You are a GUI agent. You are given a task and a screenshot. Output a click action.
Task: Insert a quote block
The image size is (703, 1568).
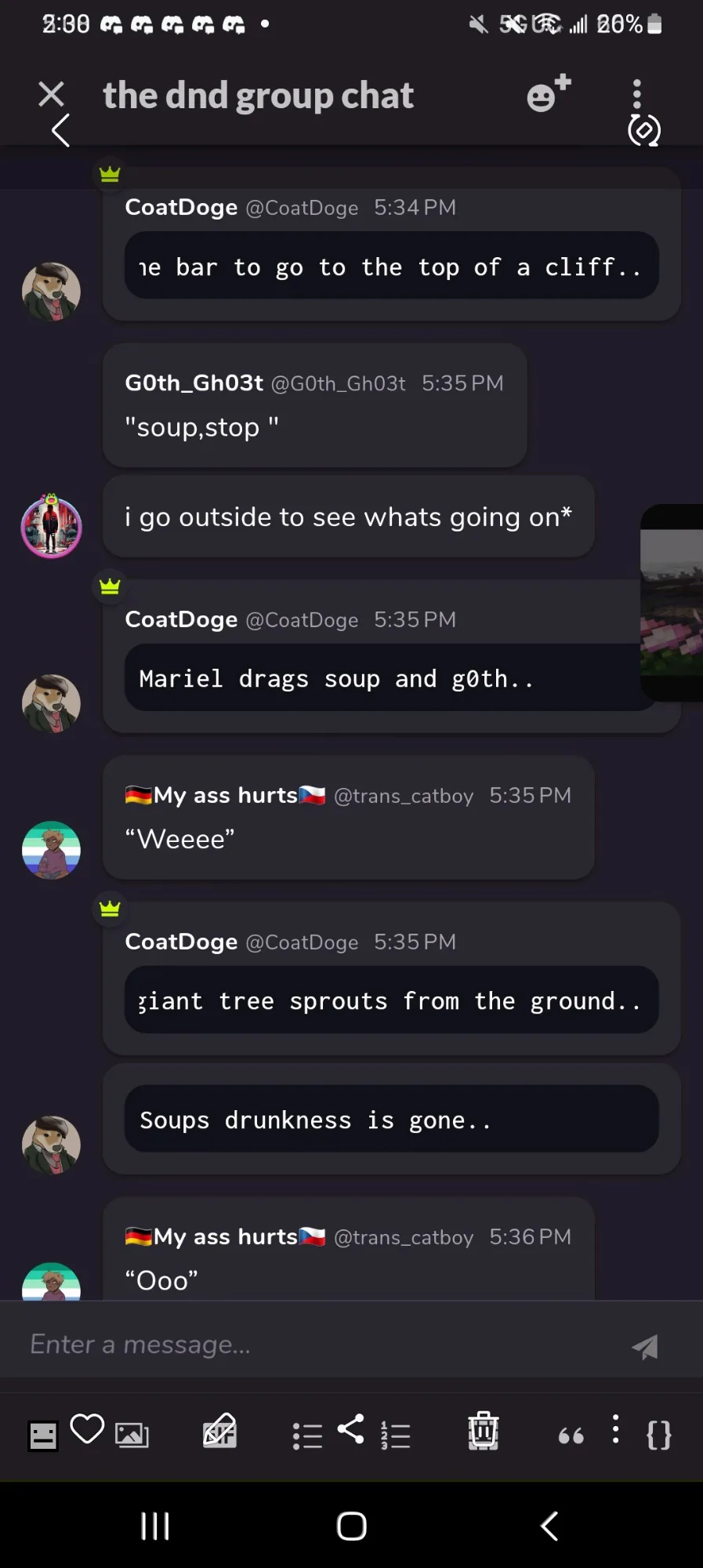pyautogui.click(x=571, y=1436)
